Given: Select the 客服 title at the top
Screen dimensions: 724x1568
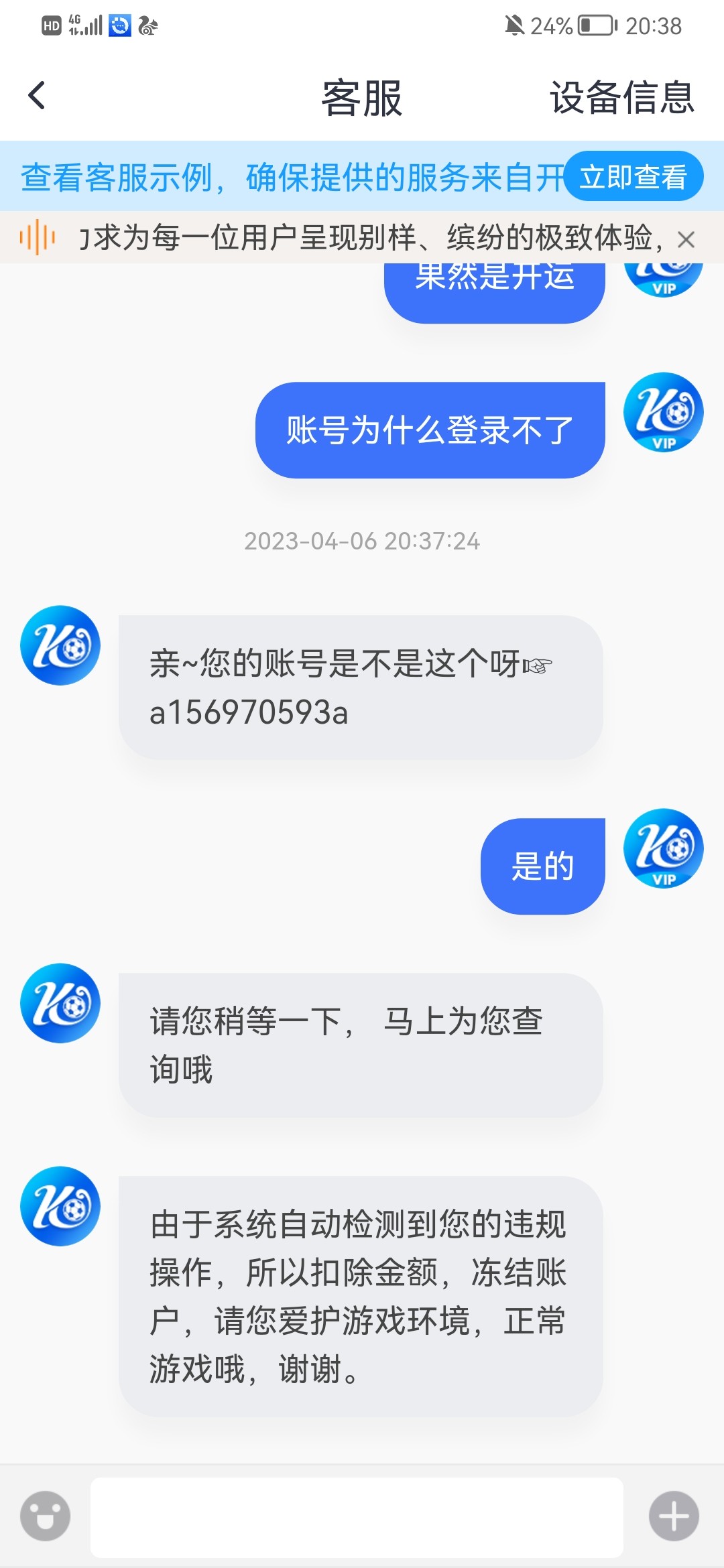Looking at the screenshot, I should click(362, 99).
